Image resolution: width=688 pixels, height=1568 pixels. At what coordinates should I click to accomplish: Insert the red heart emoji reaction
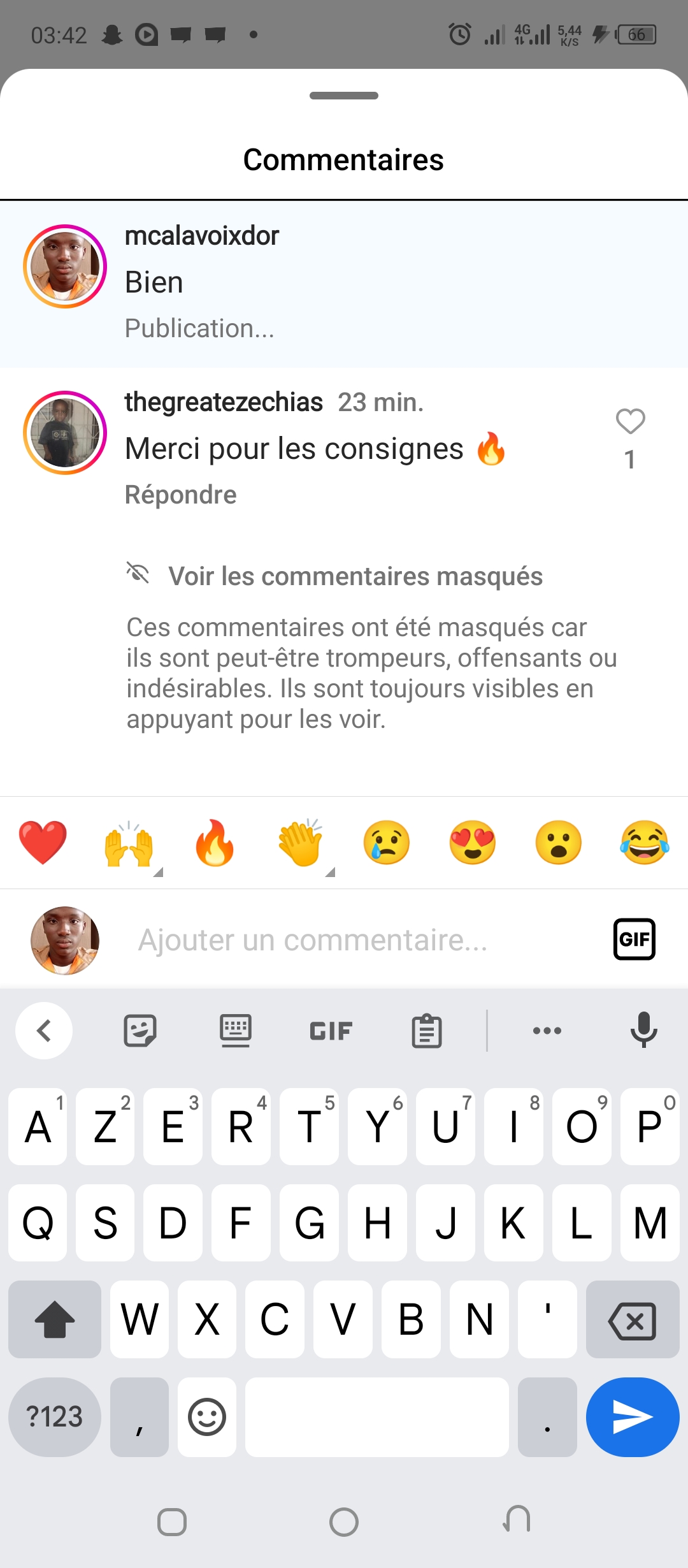[43, 843]
